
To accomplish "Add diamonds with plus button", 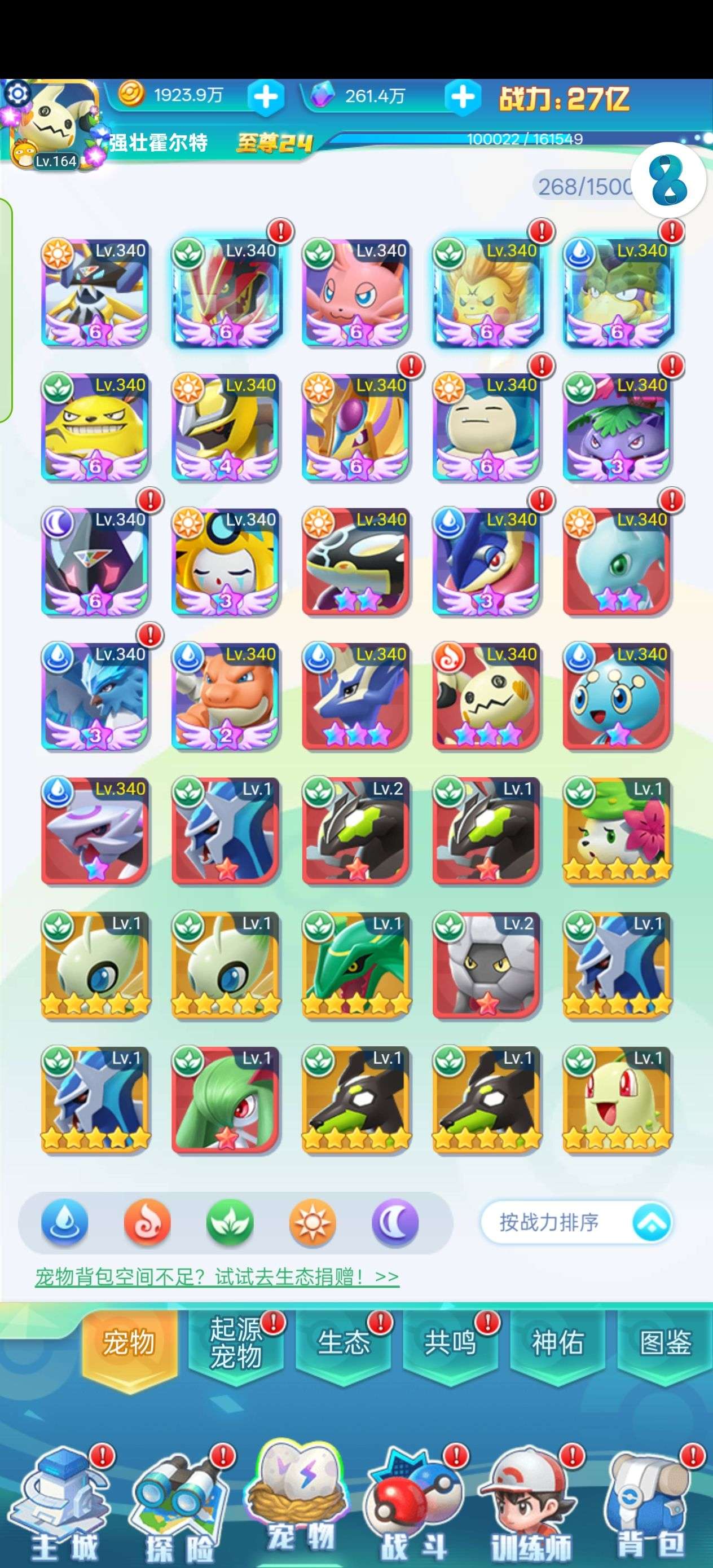I will (463, 97).
